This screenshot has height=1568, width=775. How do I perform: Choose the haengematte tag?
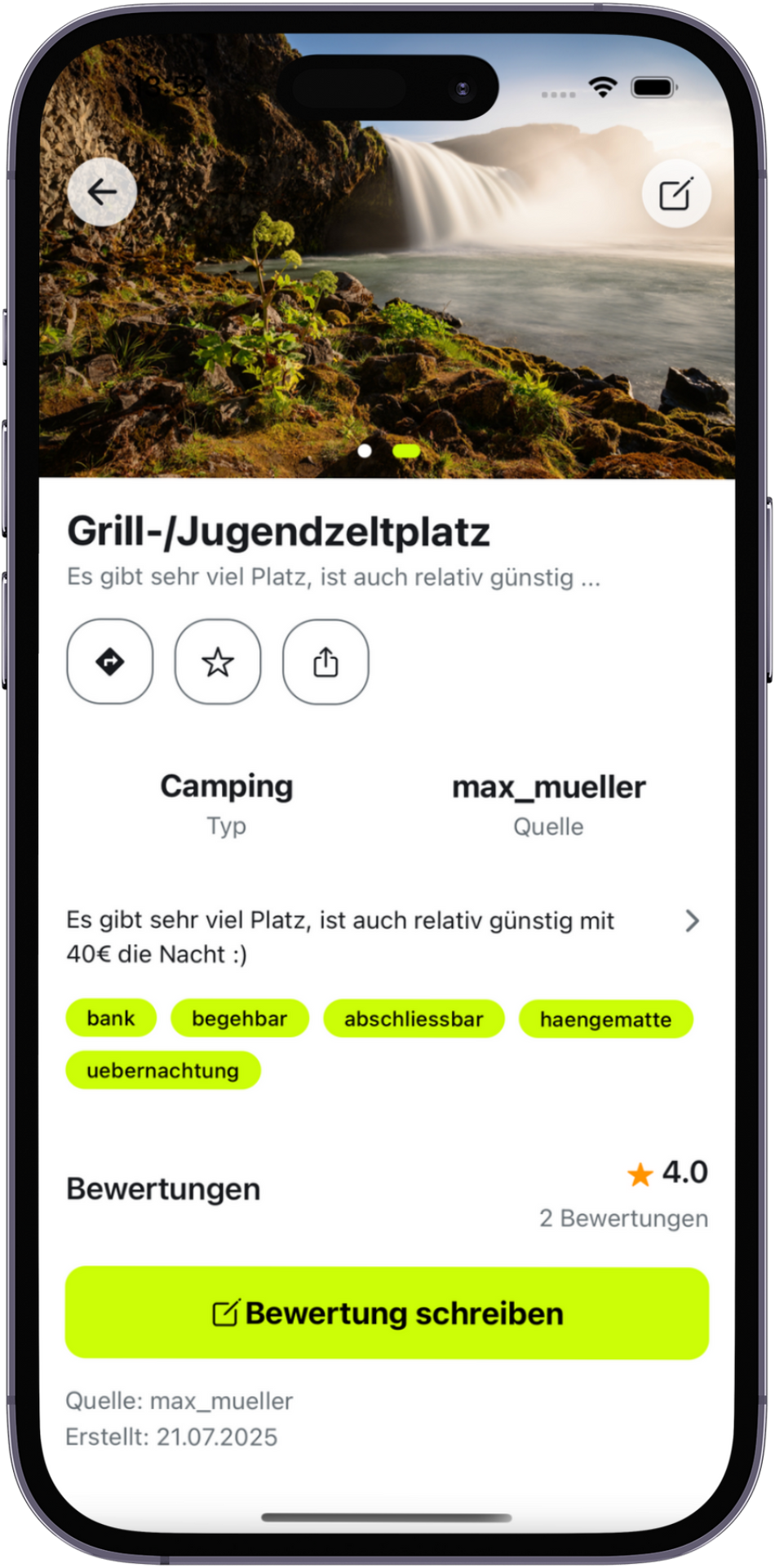click(x=605, y=1019)
